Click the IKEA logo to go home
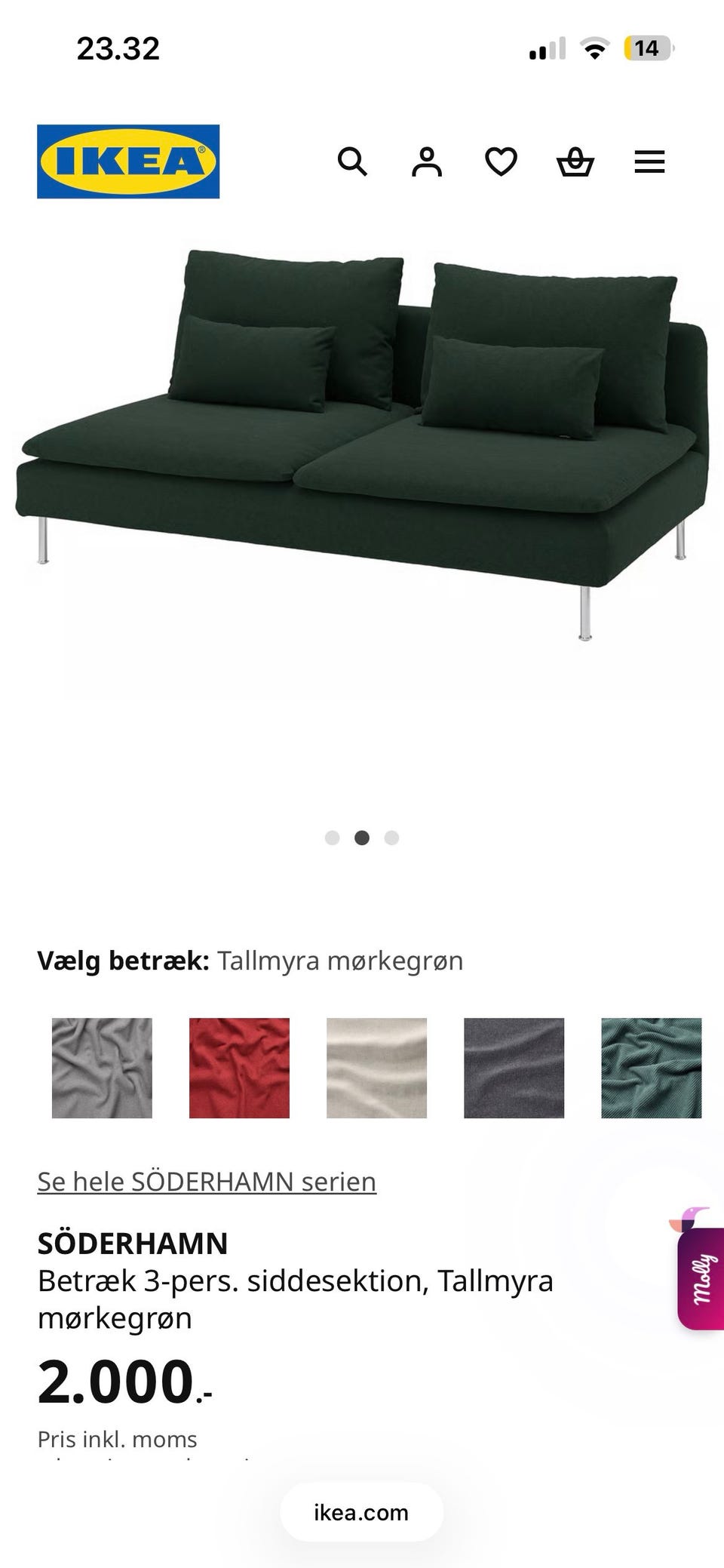The height and width of the screenshot is (1568, 724). point(126,160)
